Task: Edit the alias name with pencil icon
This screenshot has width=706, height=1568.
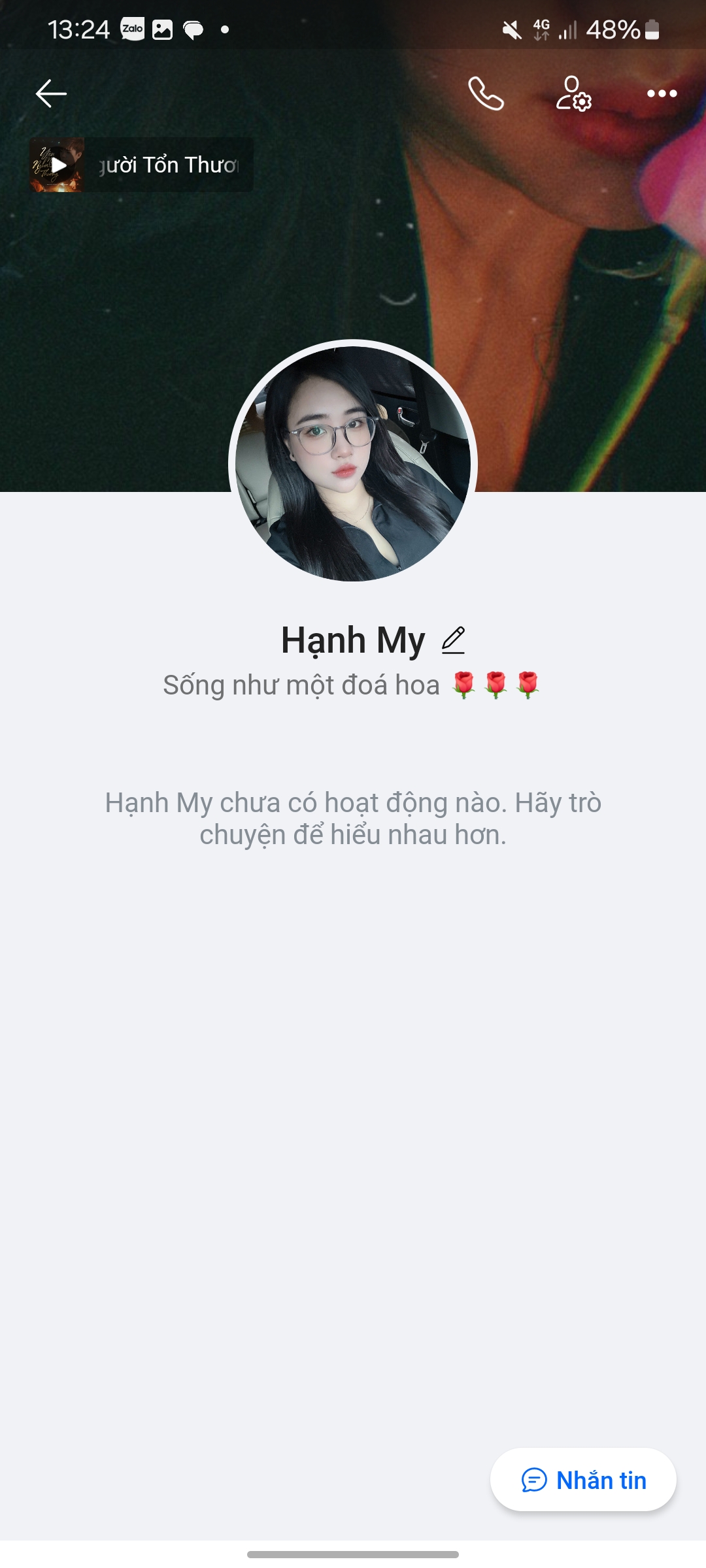Action: coord(453,640)
